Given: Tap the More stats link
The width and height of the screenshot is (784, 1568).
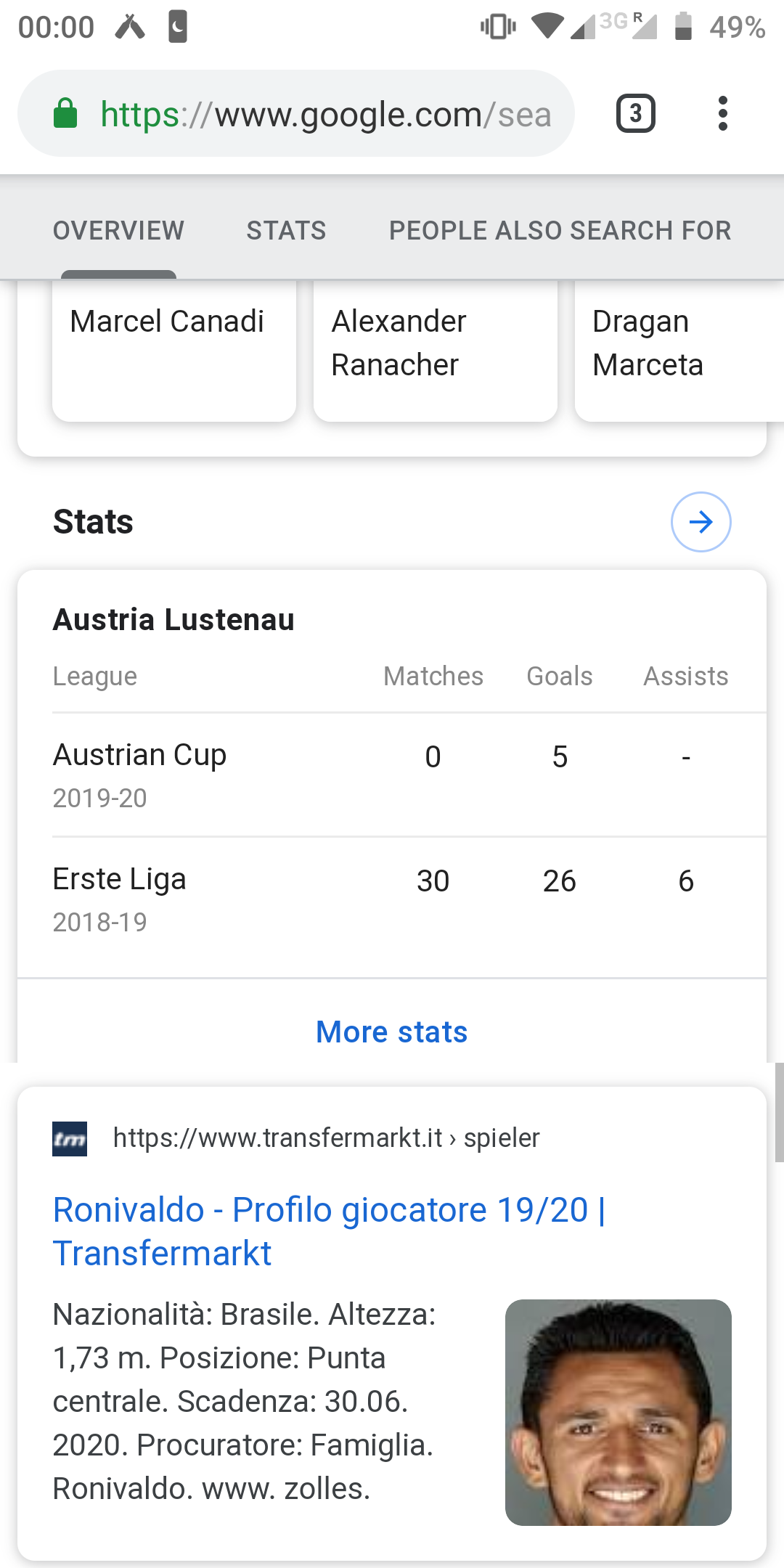Looking at the screenshot, I should tap(392, 1032).
